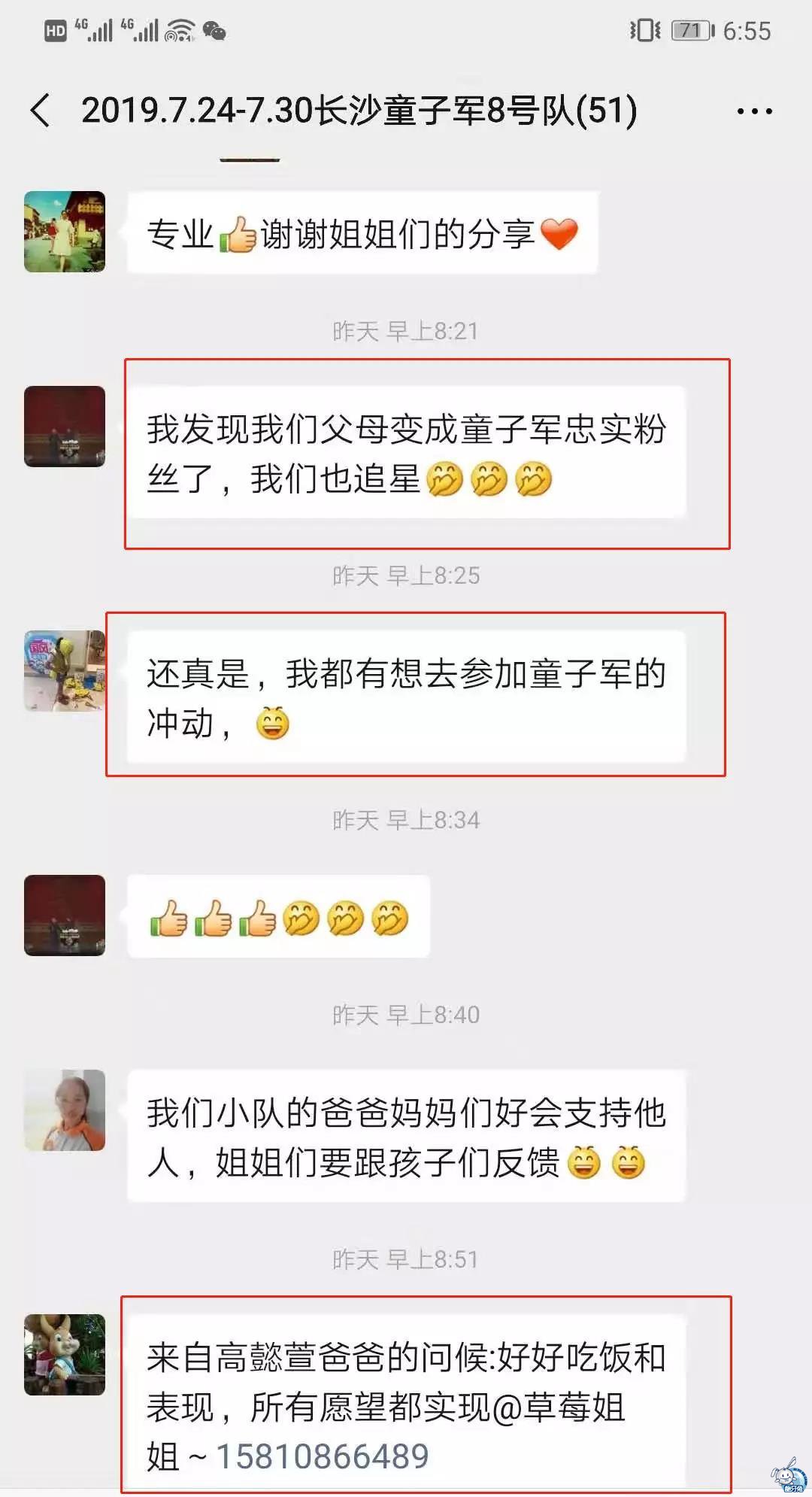Open avatar next to "还真是，我都有想去参加童子军的冲动"
This screenshot has width=812, height=1497.
(65, 671)
